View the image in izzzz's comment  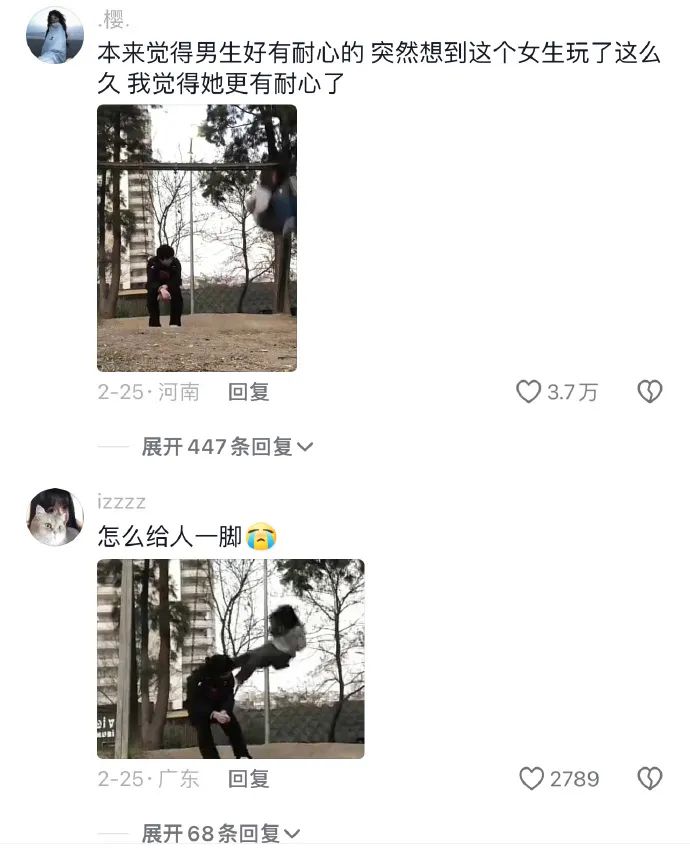pyautogui.click(x=230, y=658)
